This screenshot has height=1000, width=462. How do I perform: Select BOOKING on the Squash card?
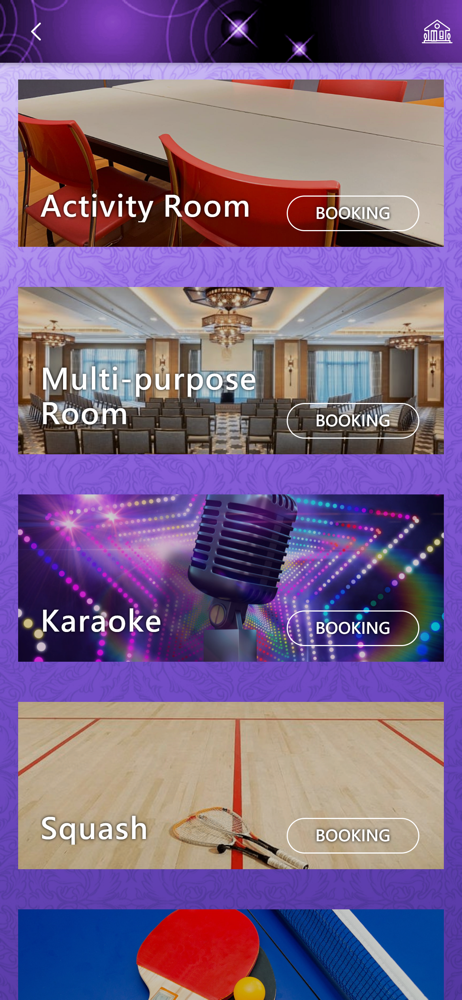tap(353, 835)
